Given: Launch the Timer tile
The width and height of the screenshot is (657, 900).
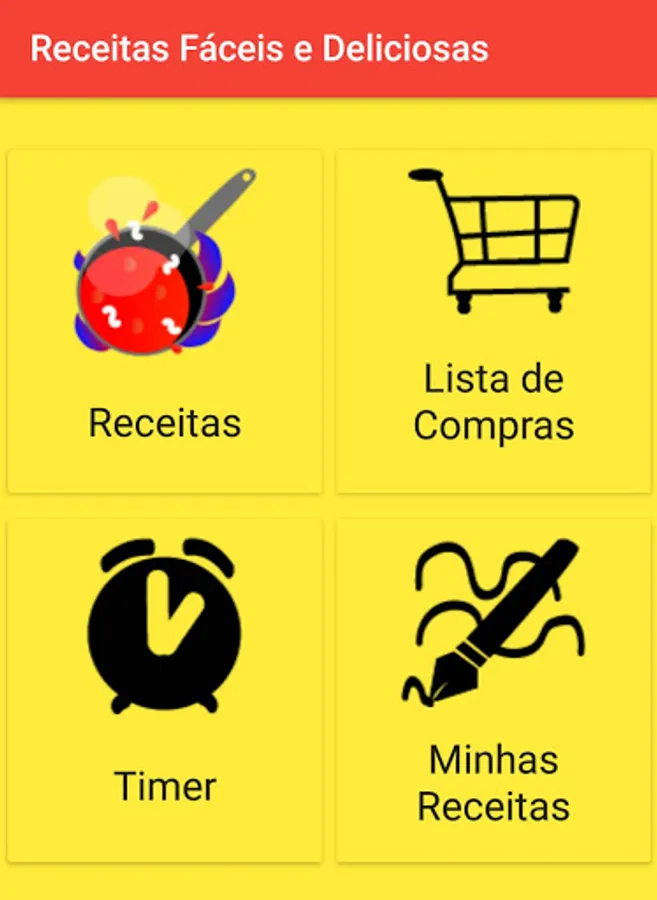Looking at the screenshot, I should coord(164,689).
